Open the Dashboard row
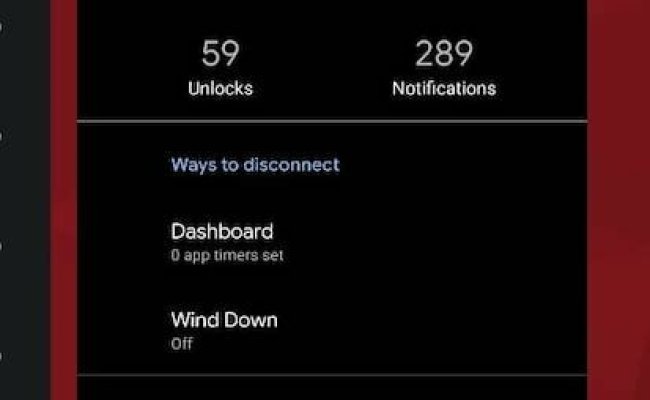Screen dimensions: 650x400 pos(222,241)
